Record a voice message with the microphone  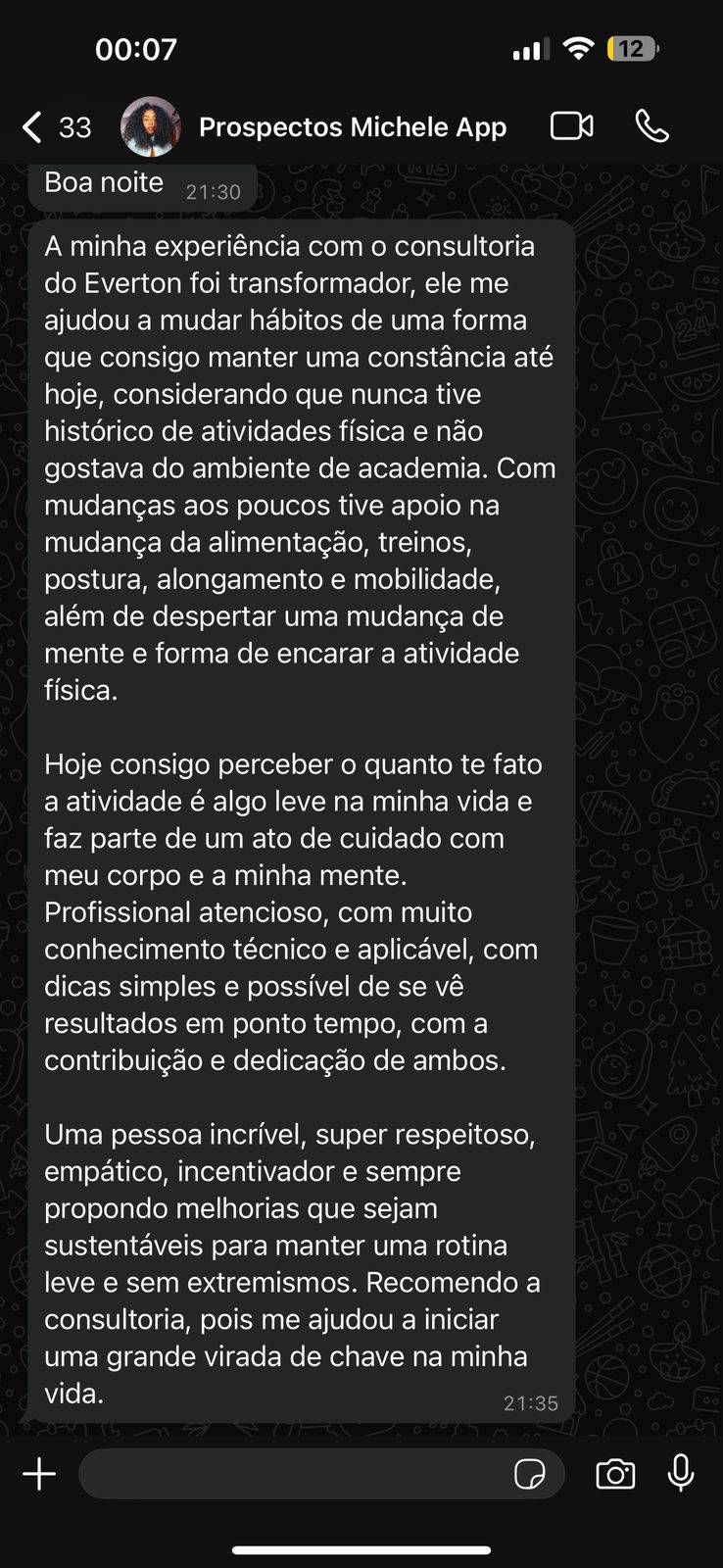point(681,1474)
